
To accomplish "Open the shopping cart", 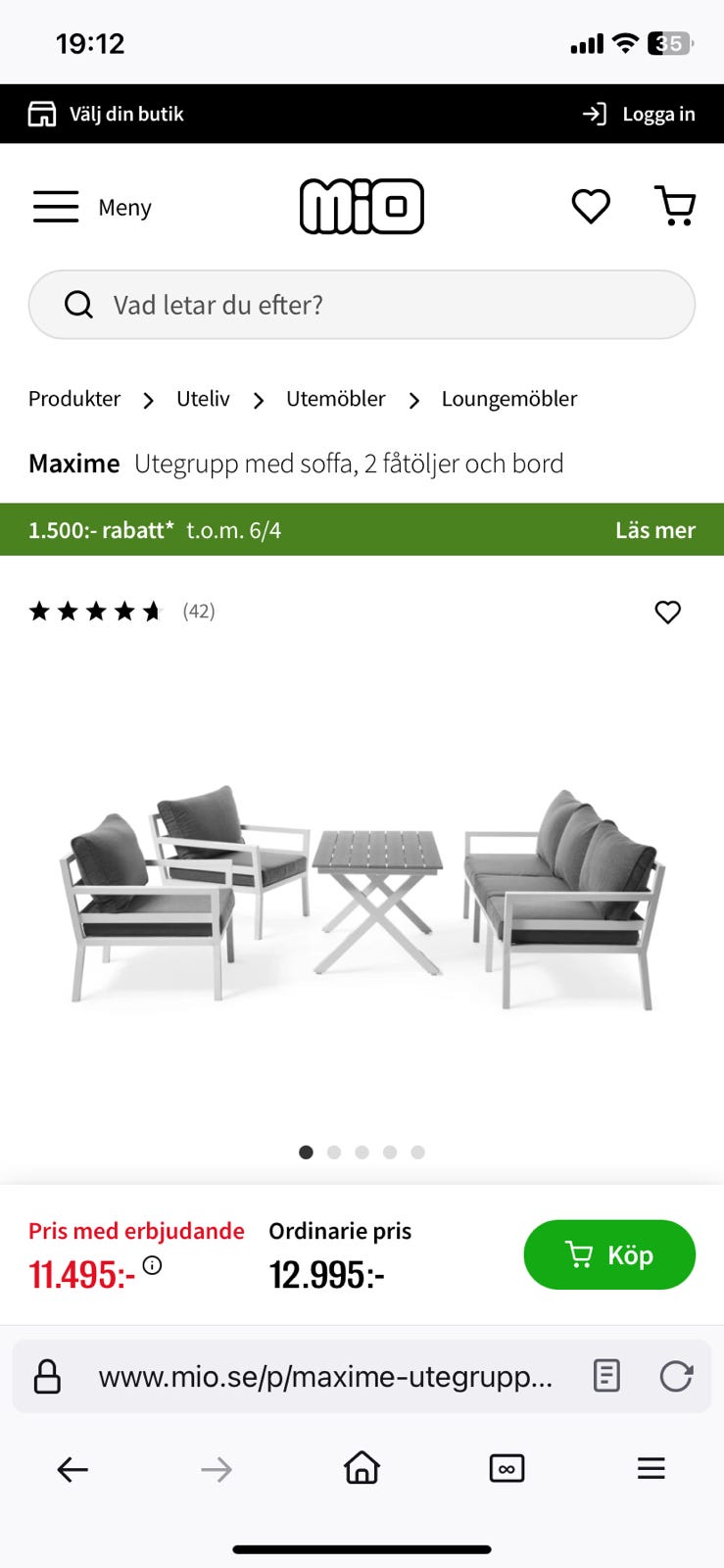I will (676, 206).
